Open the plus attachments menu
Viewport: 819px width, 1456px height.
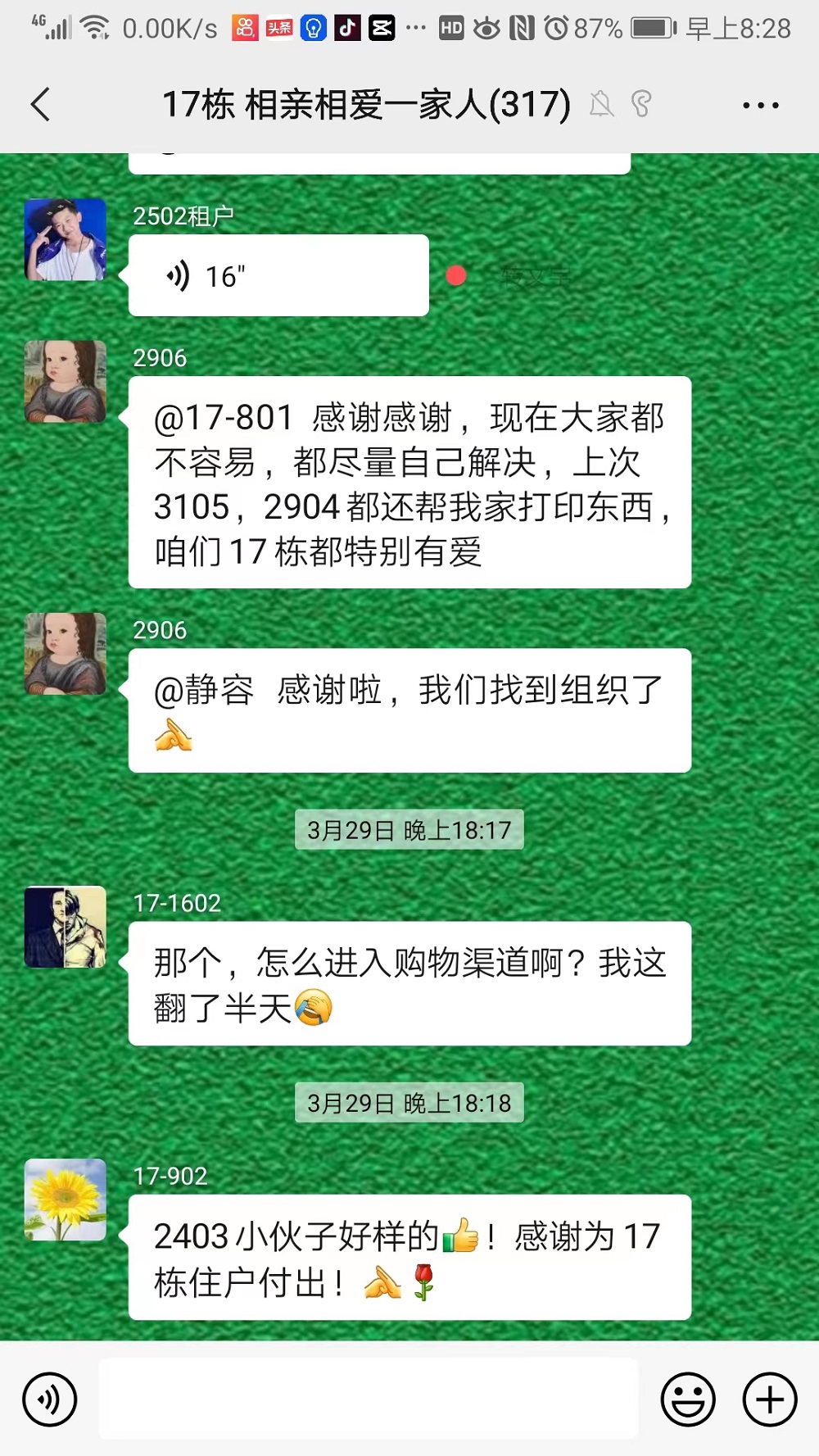[x=770, y=1399]
